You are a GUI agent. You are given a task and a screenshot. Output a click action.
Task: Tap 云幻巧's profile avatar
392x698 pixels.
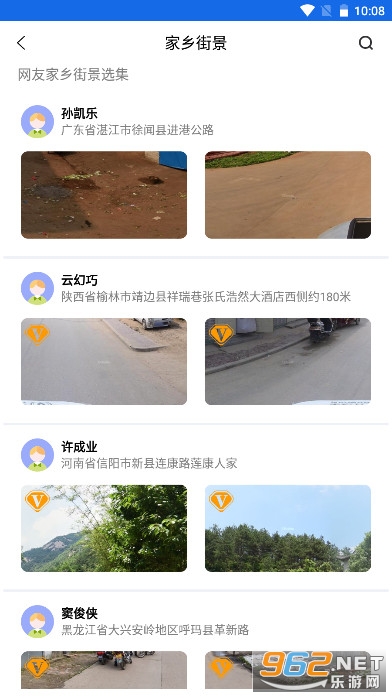37,288
